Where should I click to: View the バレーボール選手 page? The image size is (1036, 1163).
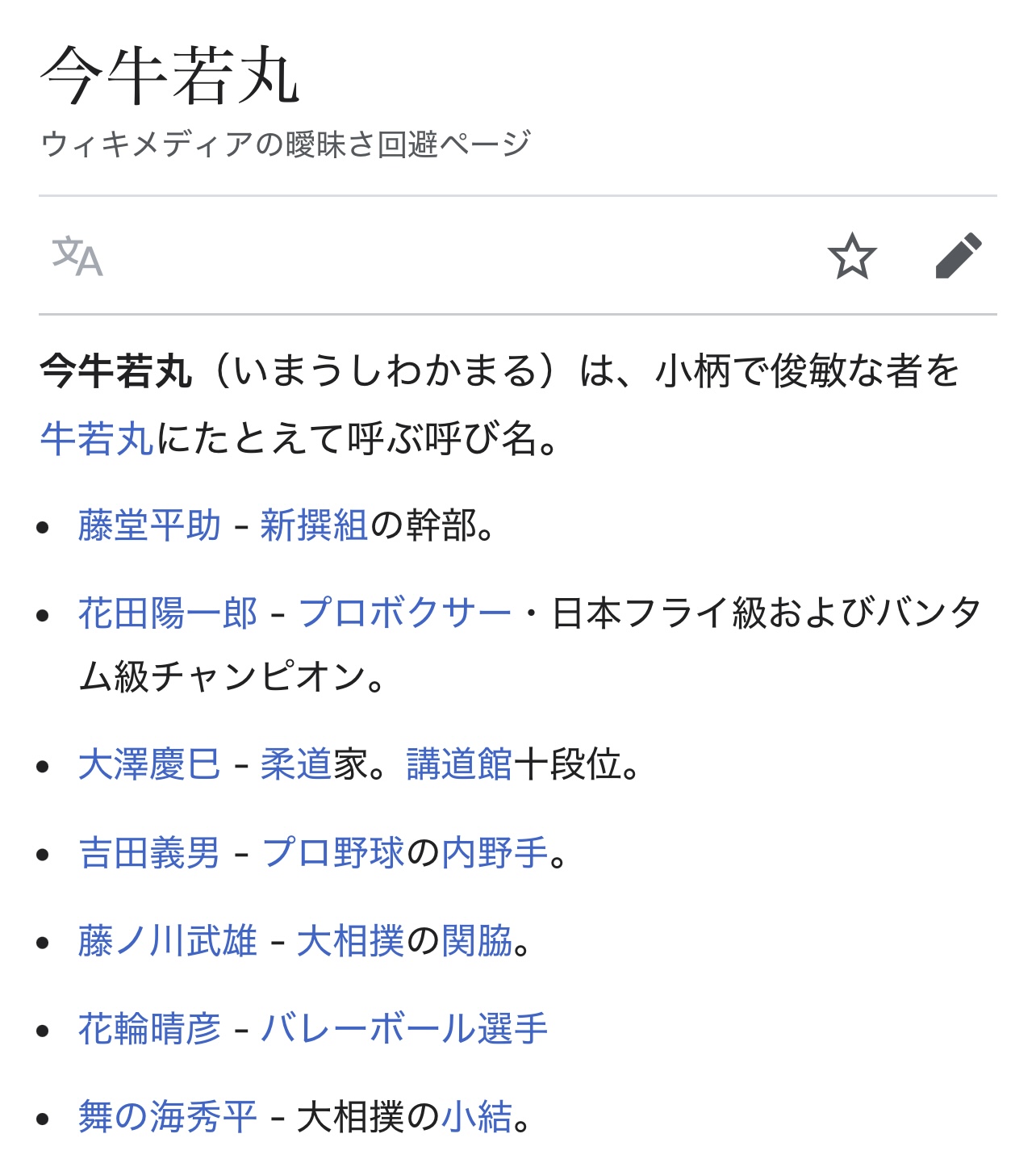[x=404, y=1029]
